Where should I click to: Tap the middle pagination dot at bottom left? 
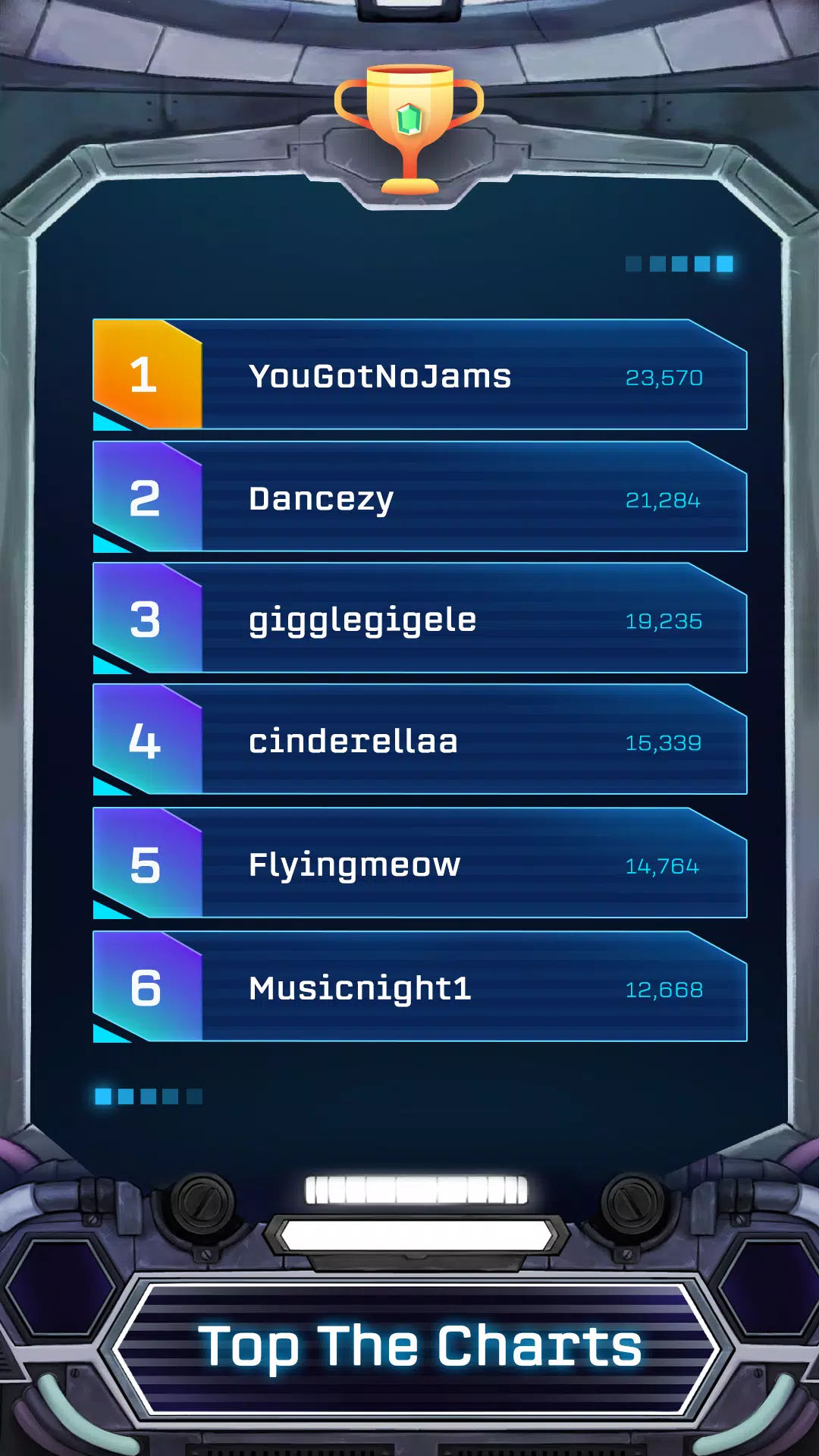click(147, 1097)
